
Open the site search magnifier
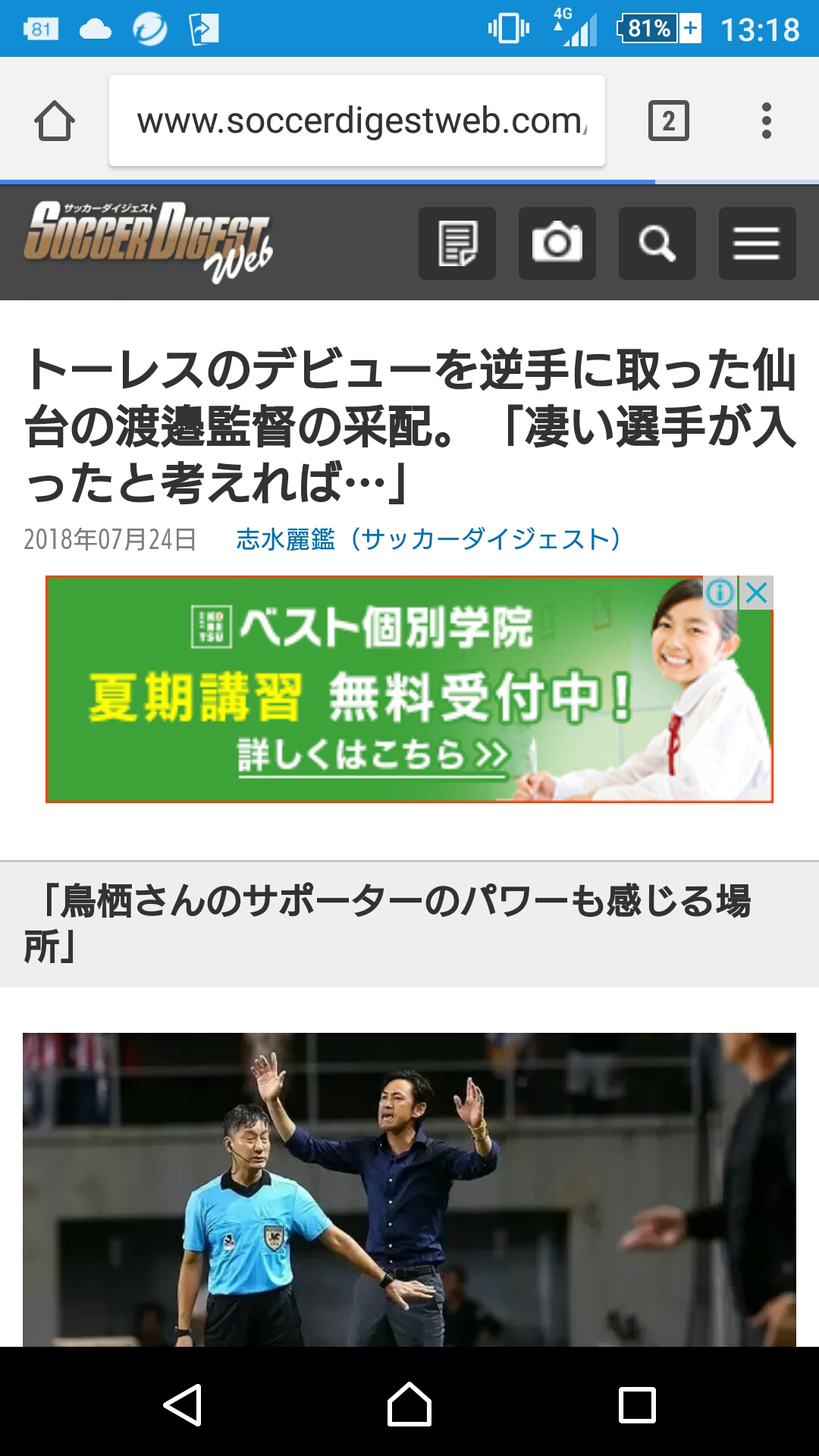(657, 243)
